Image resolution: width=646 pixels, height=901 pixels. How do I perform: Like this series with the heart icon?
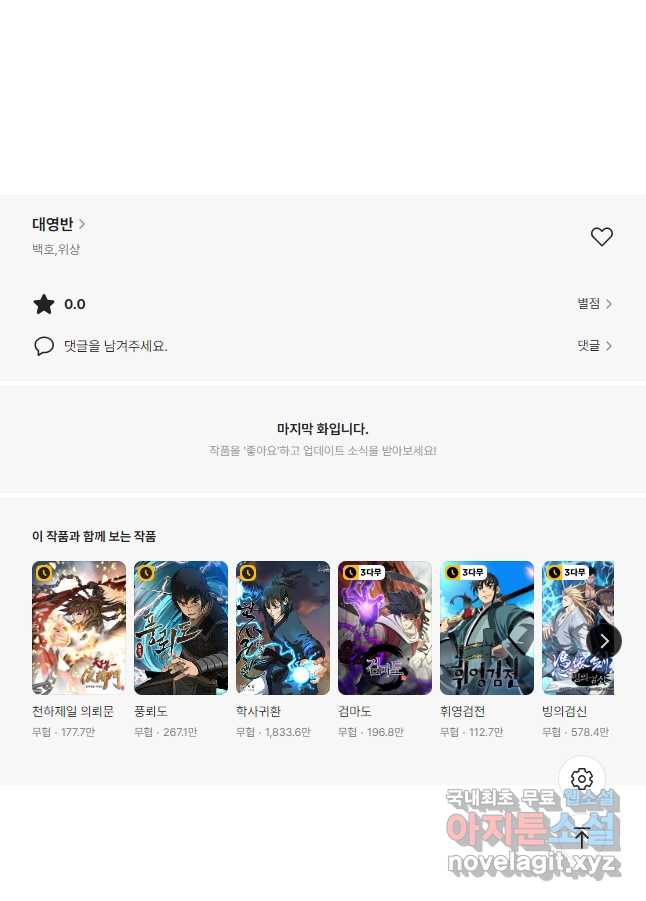point(601,237)
